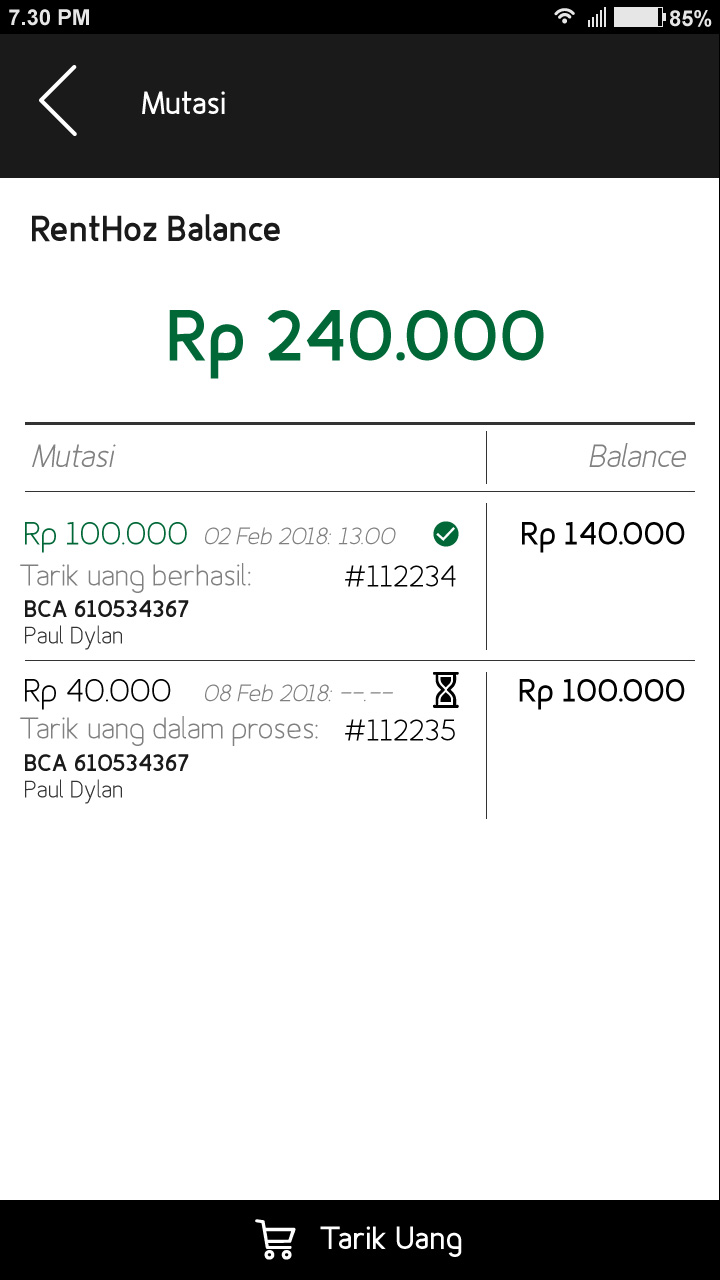Tap the Tarik Uang button
Image resolution: width=720 pixels, height=1280 pixels.
[360, 1240]
